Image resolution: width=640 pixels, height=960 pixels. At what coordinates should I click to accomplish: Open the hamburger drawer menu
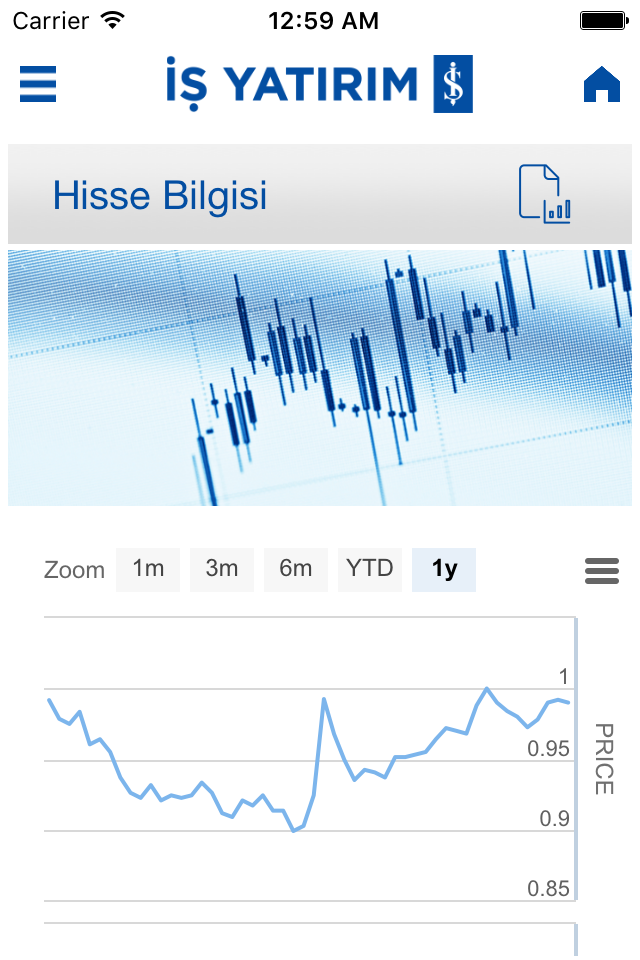(x=38, y=84)
